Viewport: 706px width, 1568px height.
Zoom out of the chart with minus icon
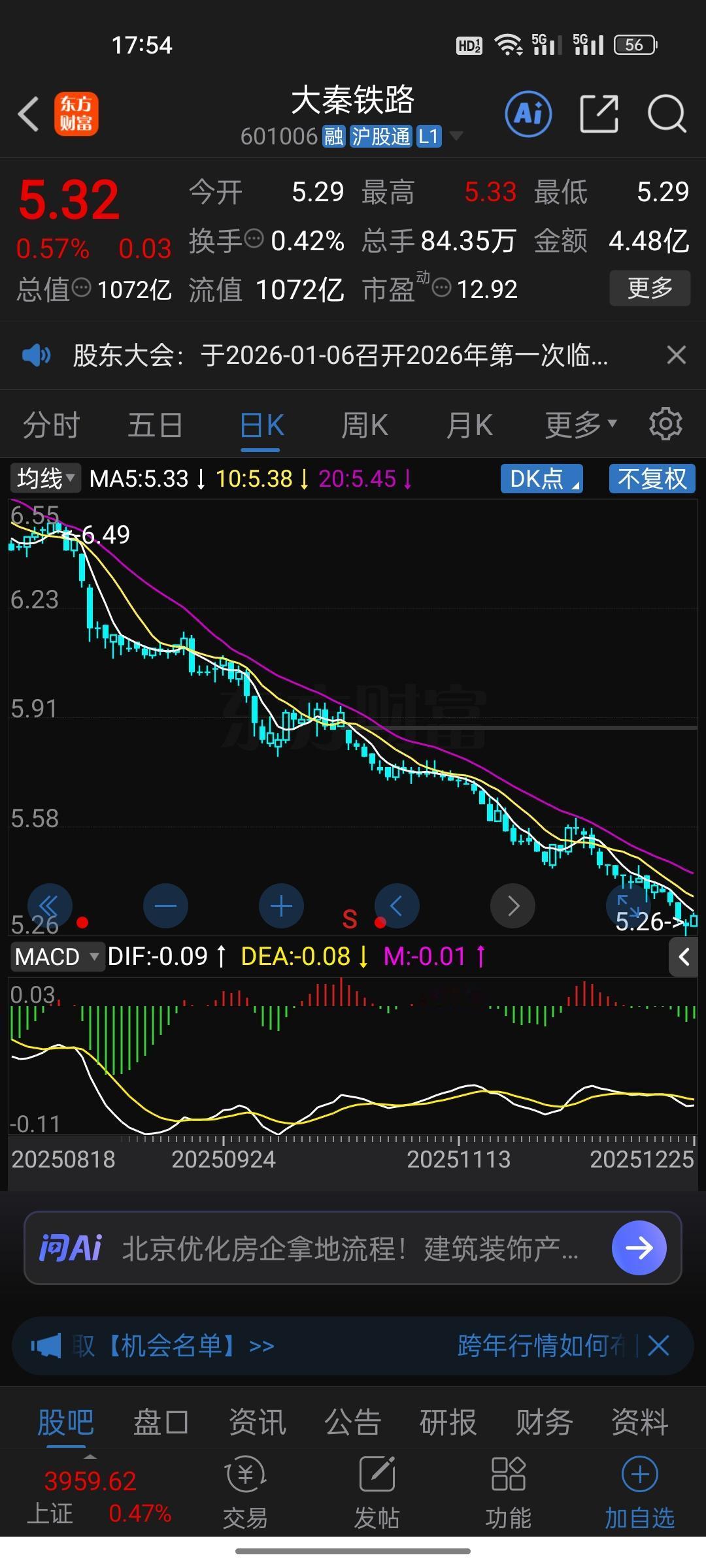pyautogui.click(x=165, y=906)
